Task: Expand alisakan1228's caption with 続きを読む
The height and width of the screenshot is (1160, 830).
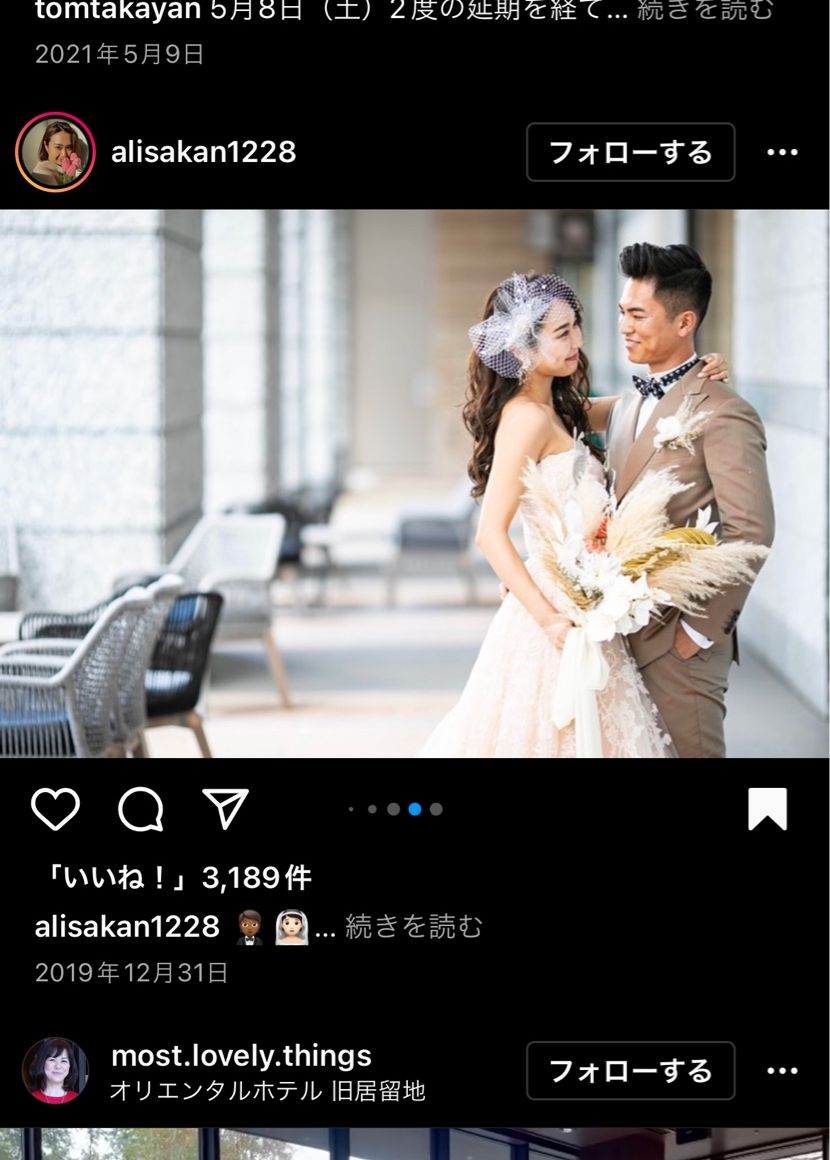Action: point(414,927)
